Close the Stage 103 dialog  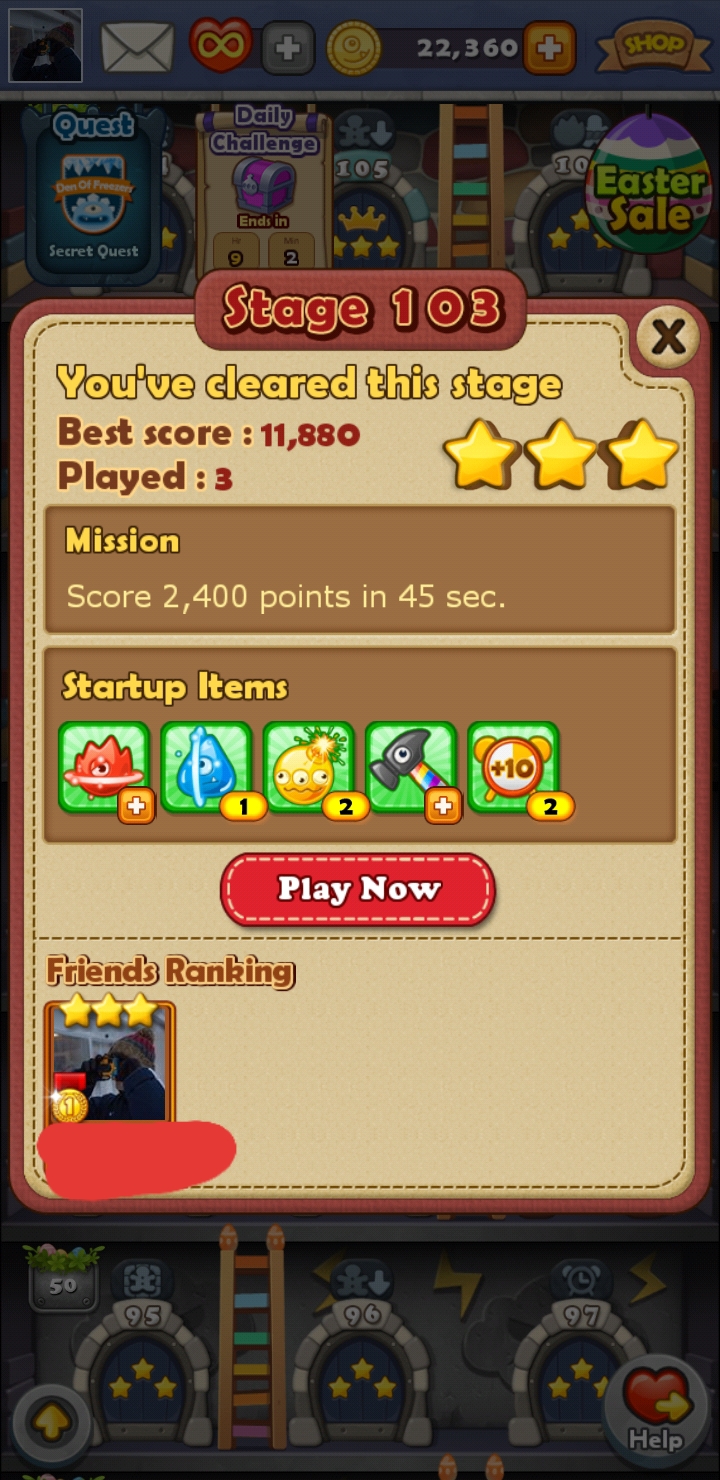[667, 338]
